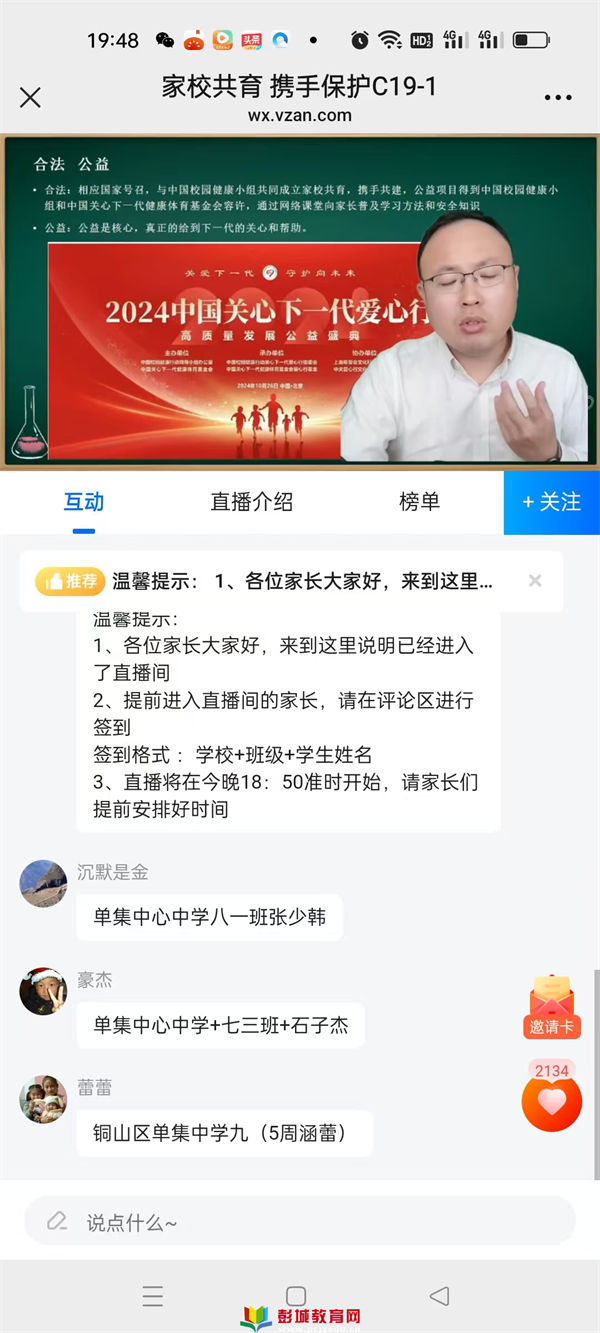This screenshot has width=600, height=1333.
Task: Switch to the 榜单 tab
Action: tap(419, 502)
